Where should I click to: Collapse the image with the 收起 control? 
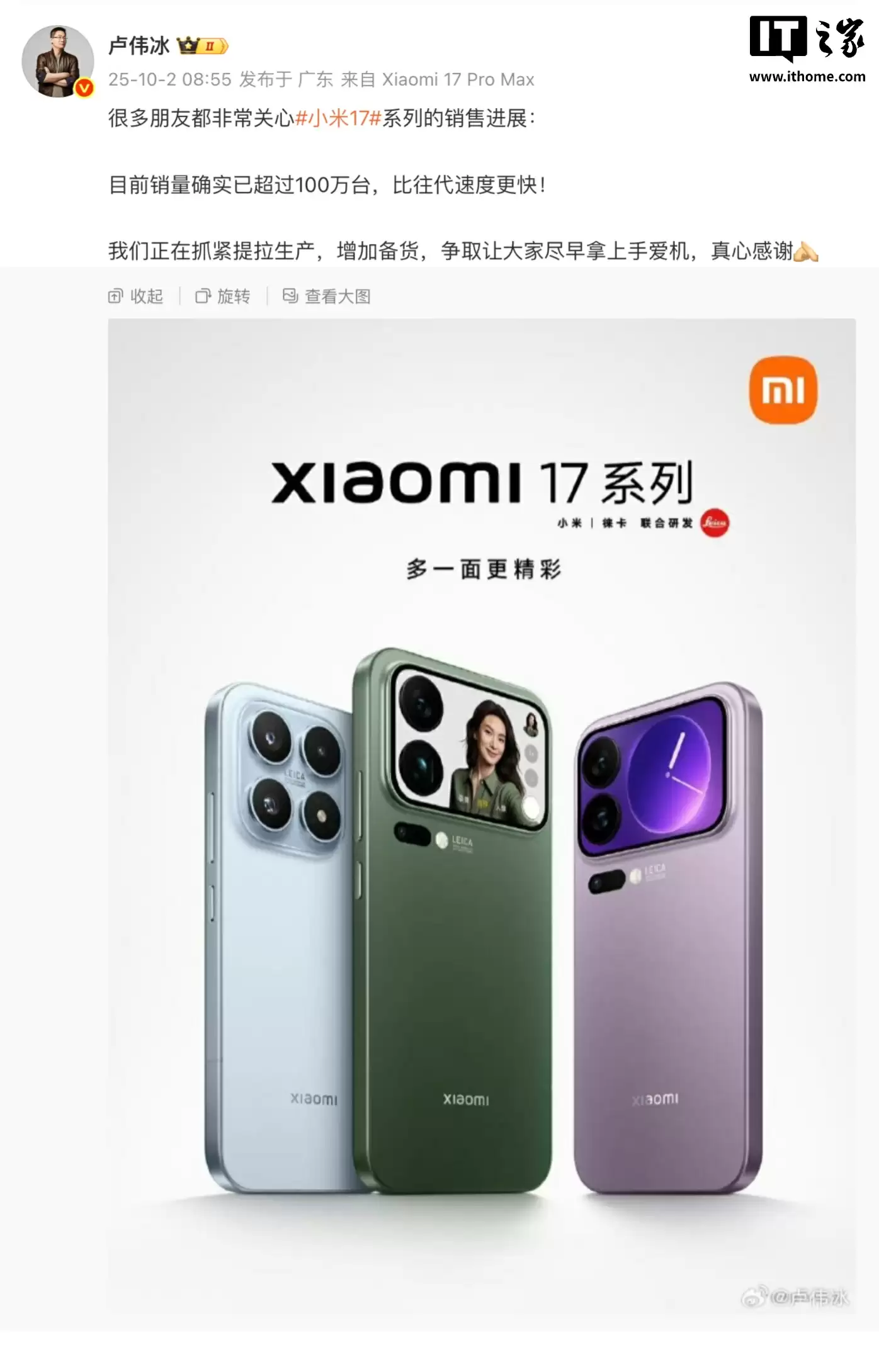[x=146, y=296]
